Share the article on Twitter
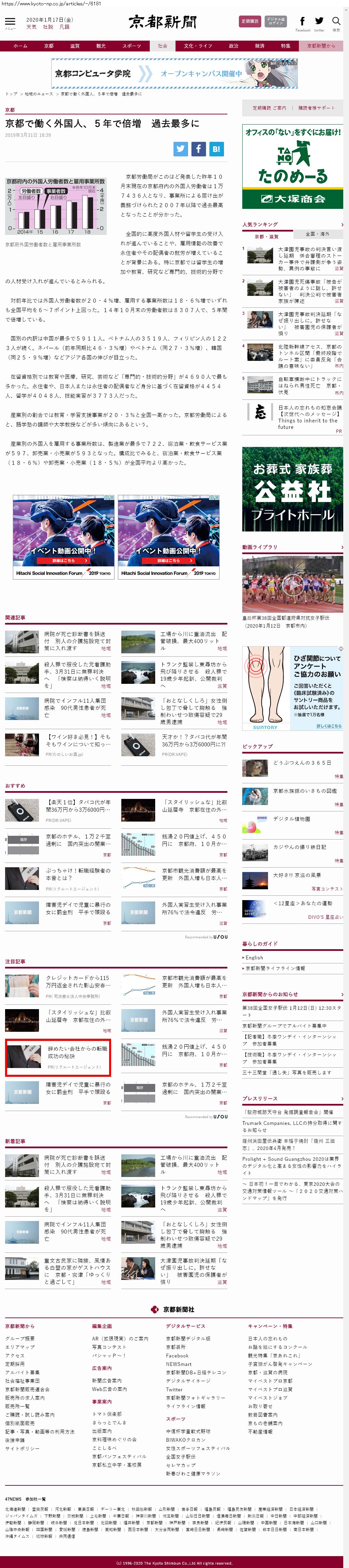Screen dimensions: 349x1568 [181, 149]
